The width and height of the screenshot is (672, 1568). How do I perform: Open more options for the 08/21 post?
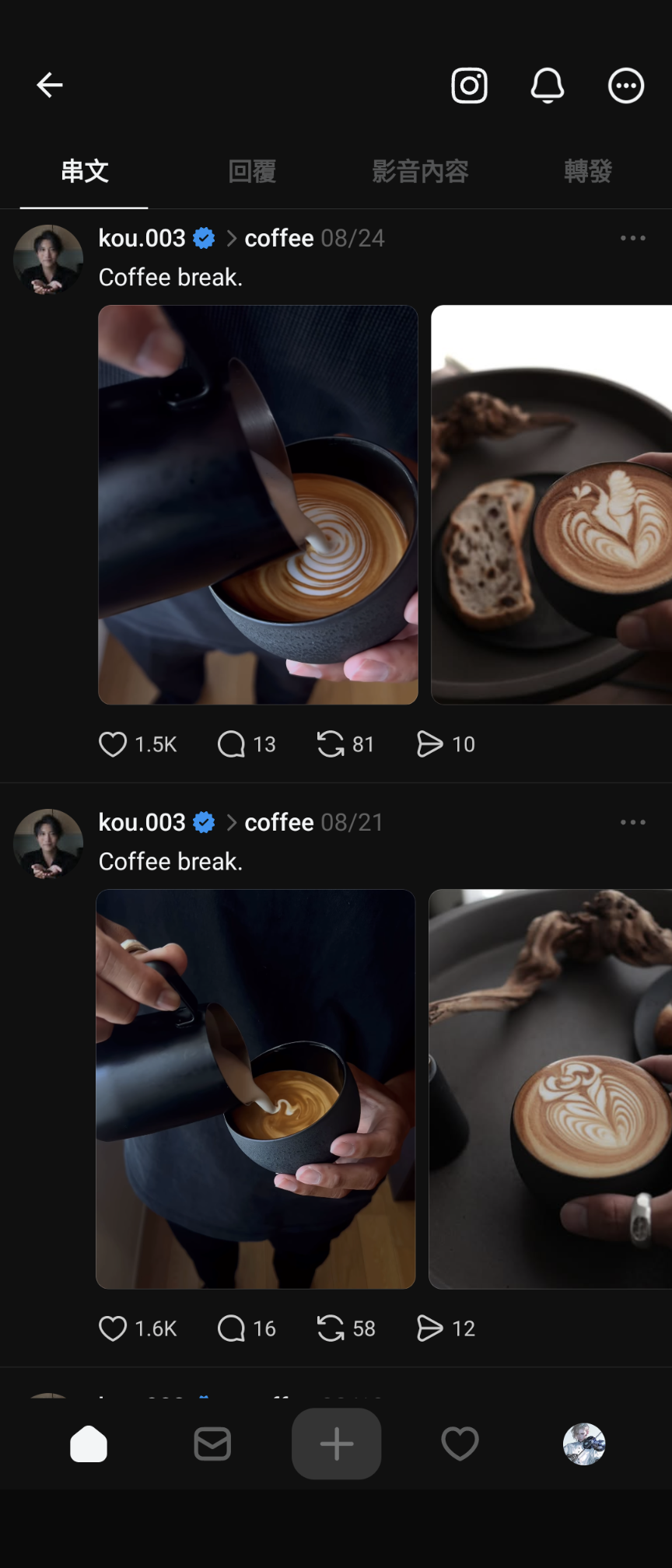tap(632, 822)
